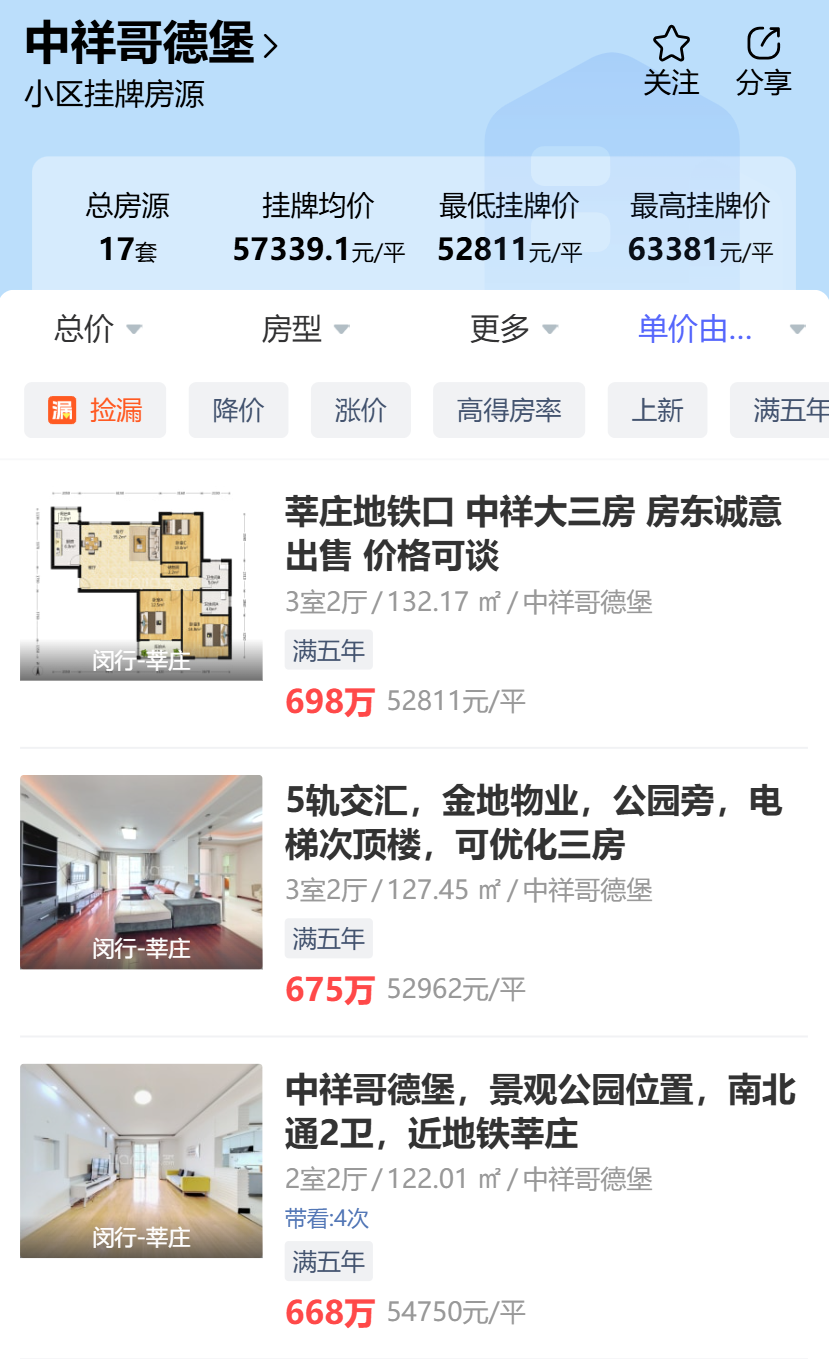Image resolution: width=829 pixels, height=1359 pixels.
Task: View the 675万 5轨交汇 listing
Action: coord(414,892)
